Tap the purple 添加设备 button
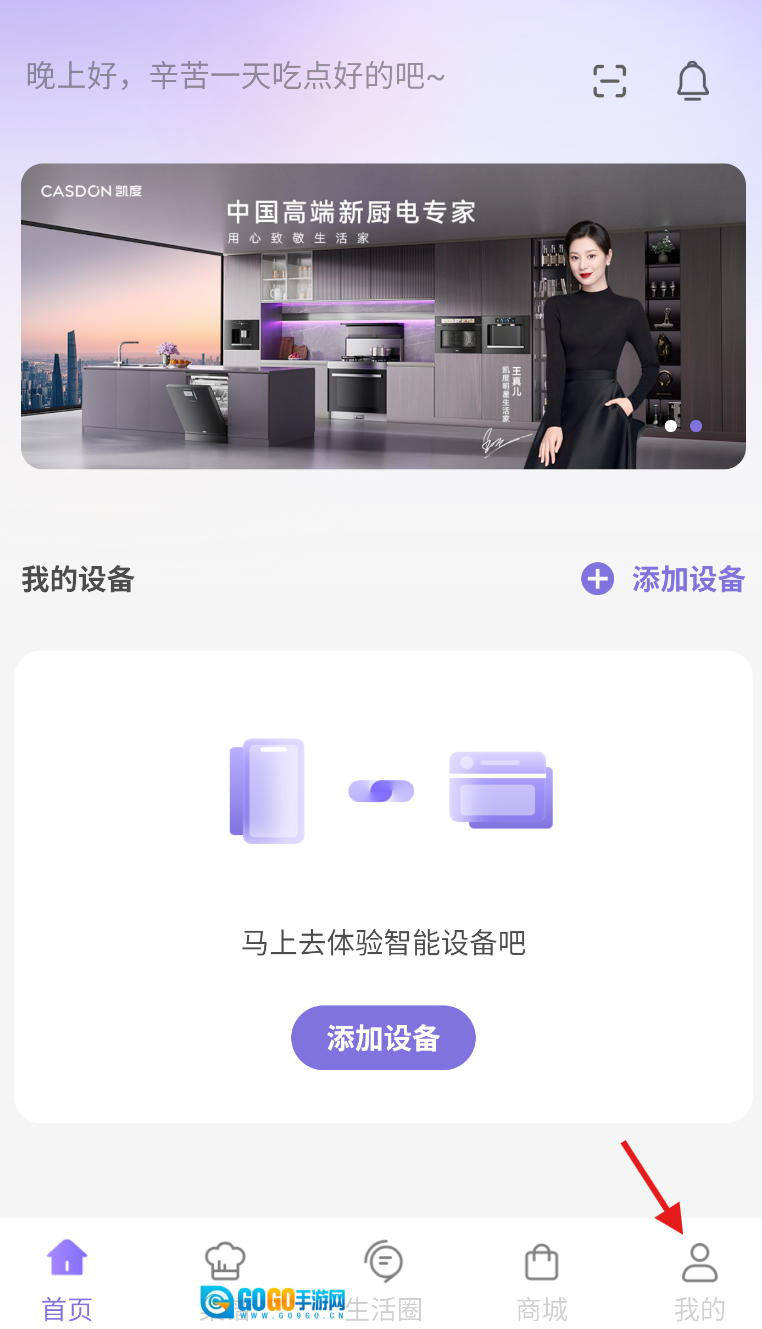 click(x=383, y=1038)
